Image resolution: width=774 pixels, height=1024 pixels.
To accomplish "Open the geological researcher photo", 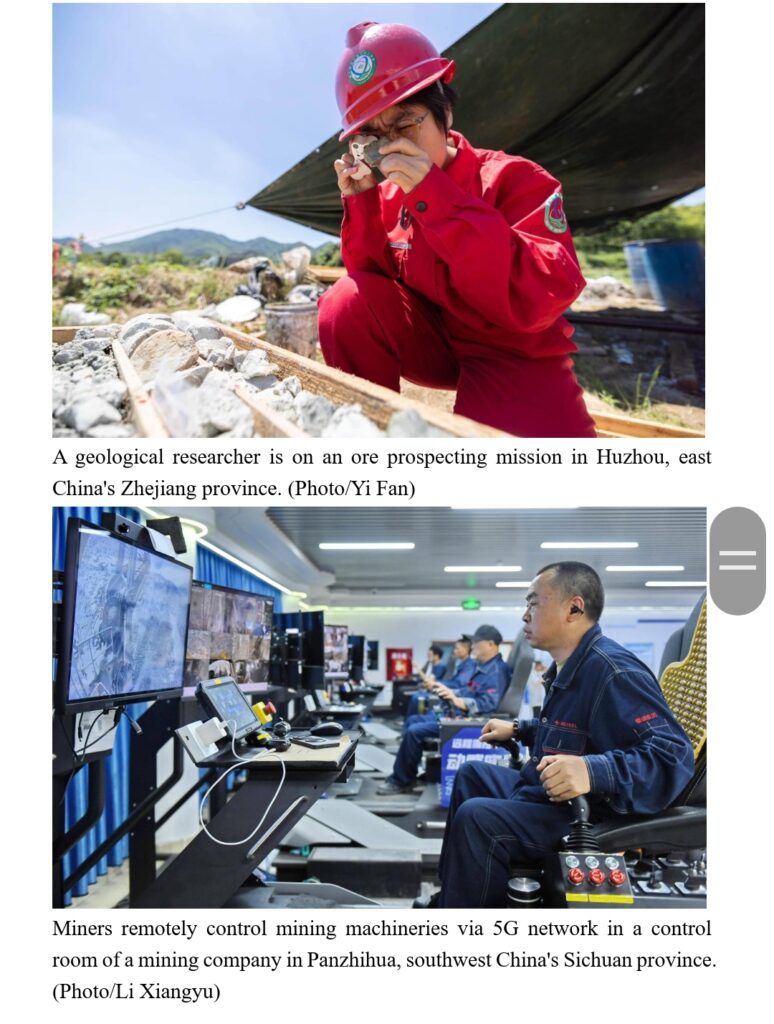I will (378, 220).
